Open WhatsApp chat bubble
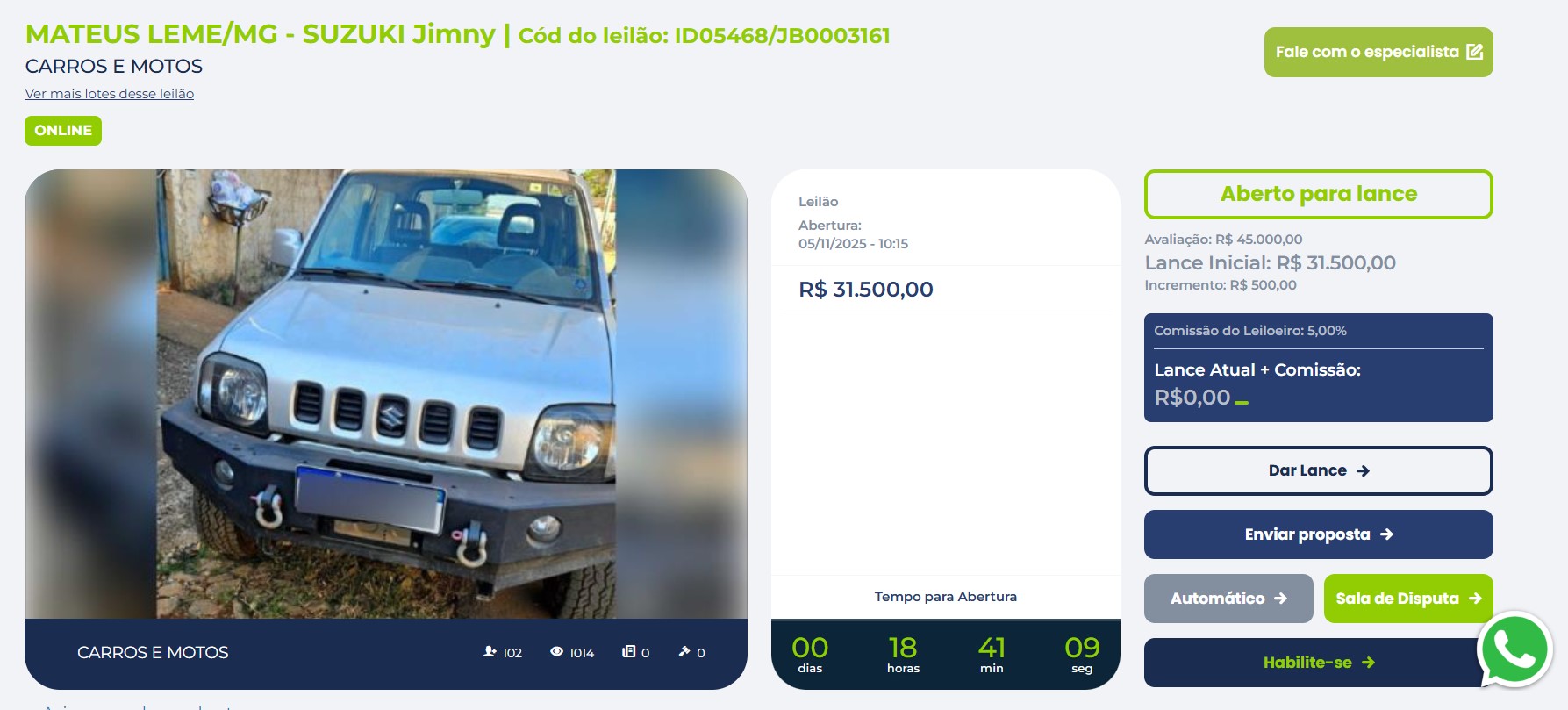1568x710 pixels. click(x=1514, y=649)
